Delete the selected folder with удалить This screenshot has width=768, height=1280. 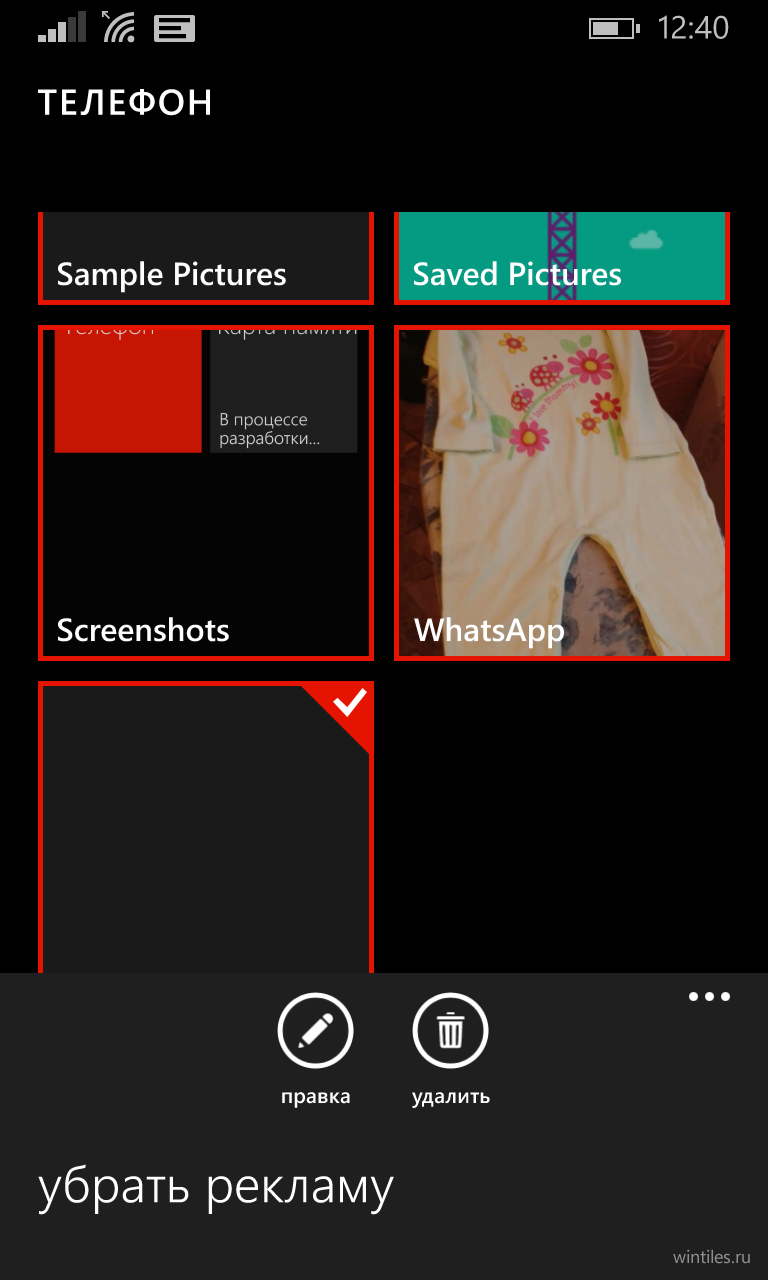(x=450, y=1031)
